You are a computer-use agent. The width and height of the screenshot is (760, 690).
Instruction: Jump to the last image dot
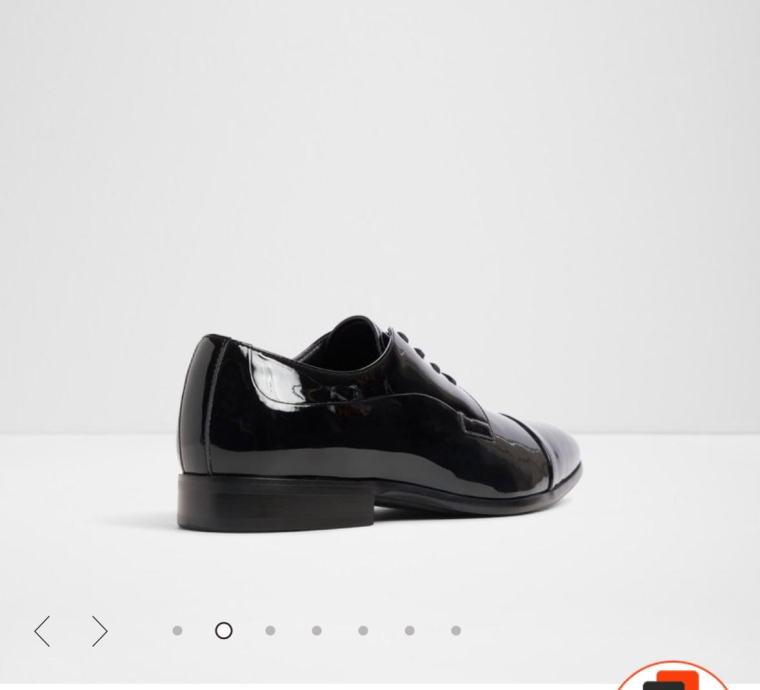[456, 631]
